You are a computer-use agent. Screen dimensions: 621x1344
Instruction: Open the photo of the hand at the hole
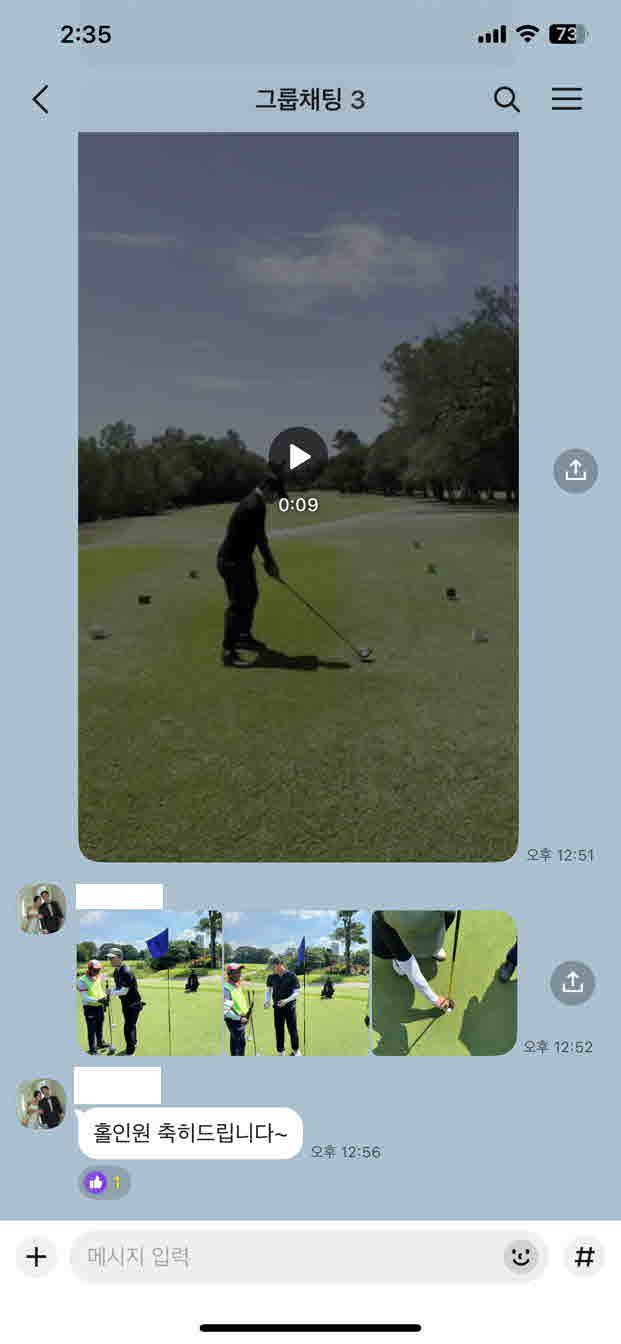[445, 982]
